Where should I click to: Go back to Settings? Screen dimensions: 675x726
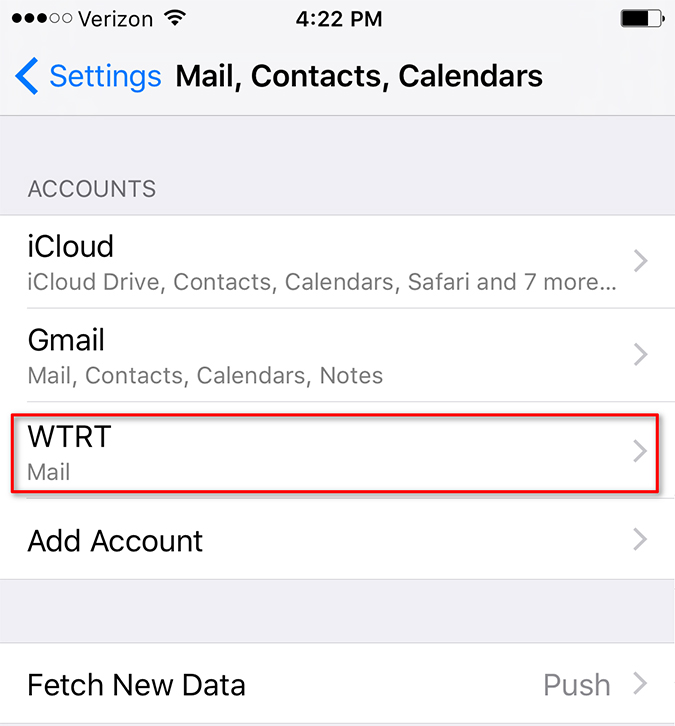pyautogui.click(x=88, y=76)
